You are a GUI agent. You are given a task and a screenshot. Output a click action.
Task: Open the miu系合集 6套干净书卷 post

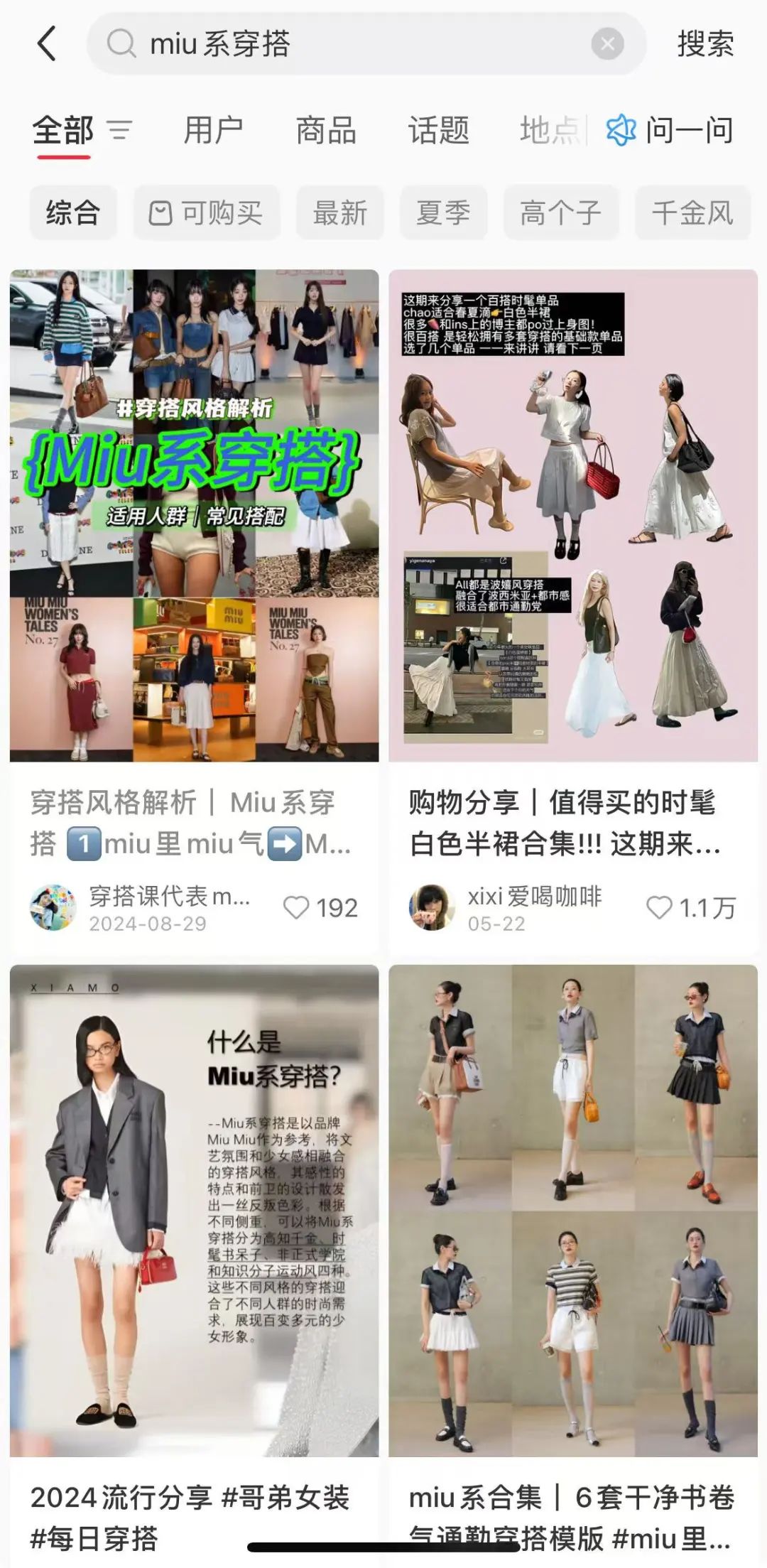[572, 1208]
